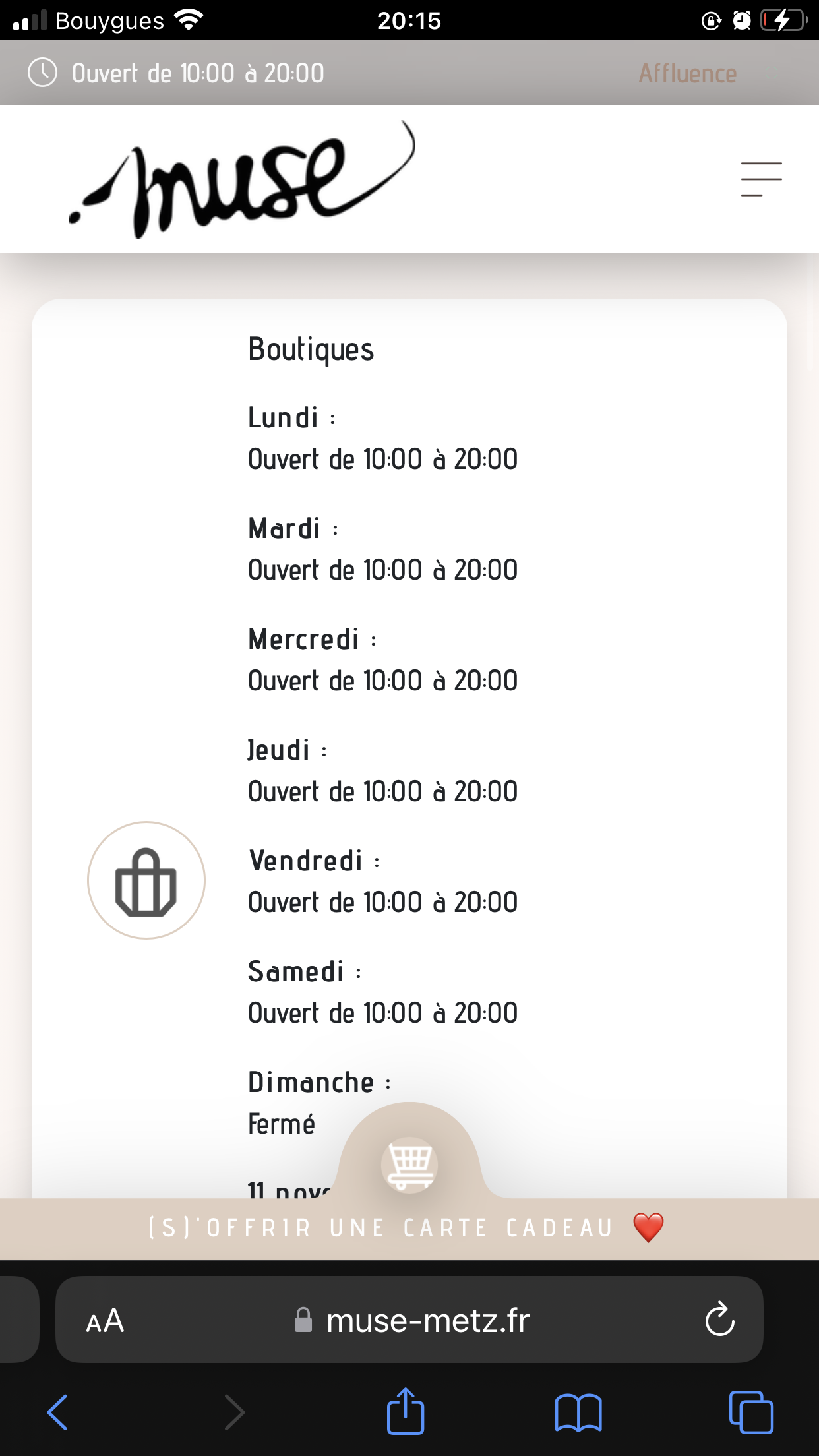Open Safari's AA text size menu
Screen dimensions: 819x1456
106,1321
